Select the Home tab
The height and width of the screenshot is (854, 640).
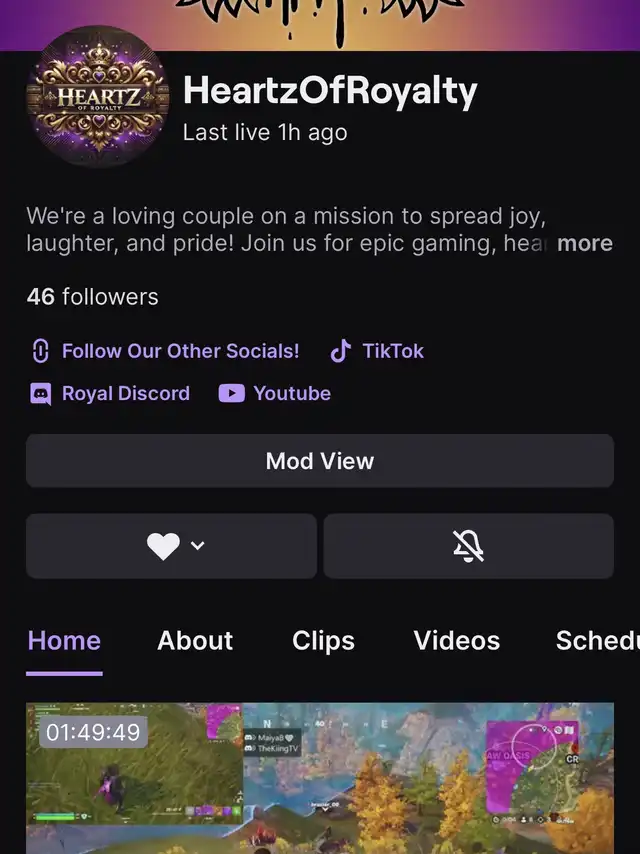[64, 641]
